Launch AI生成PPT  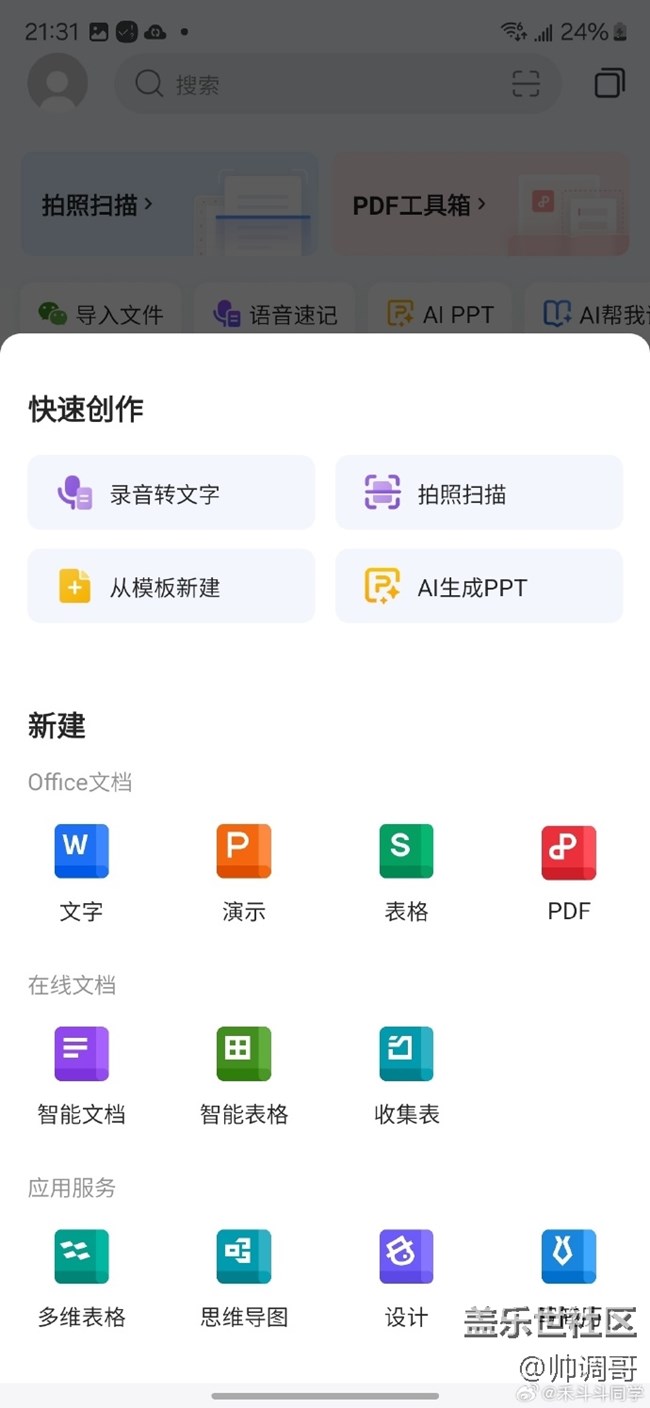tap(479, 587)
